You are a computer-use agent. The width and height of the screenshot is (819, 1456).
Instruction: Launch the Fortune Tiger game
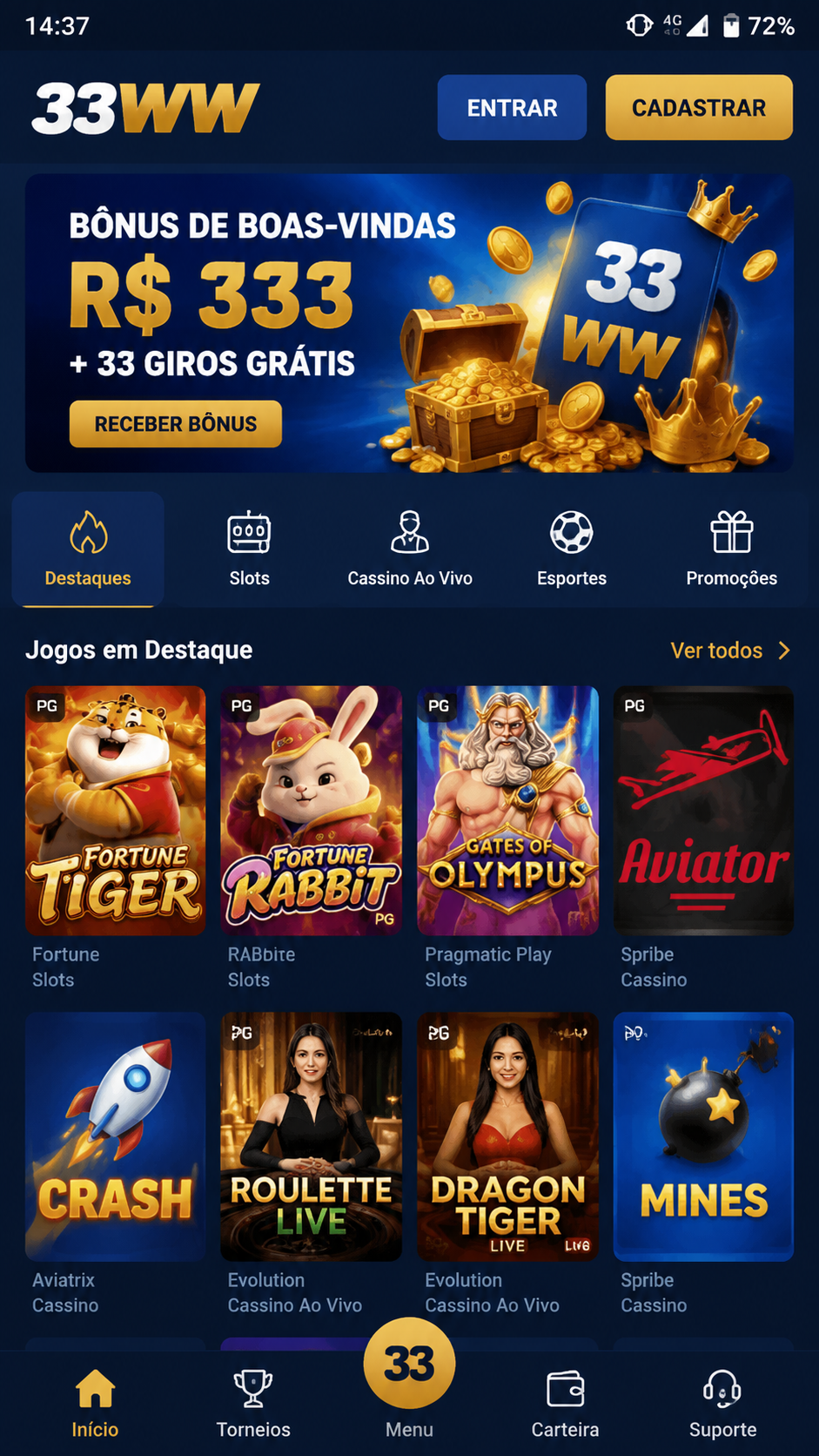[116, 811]
